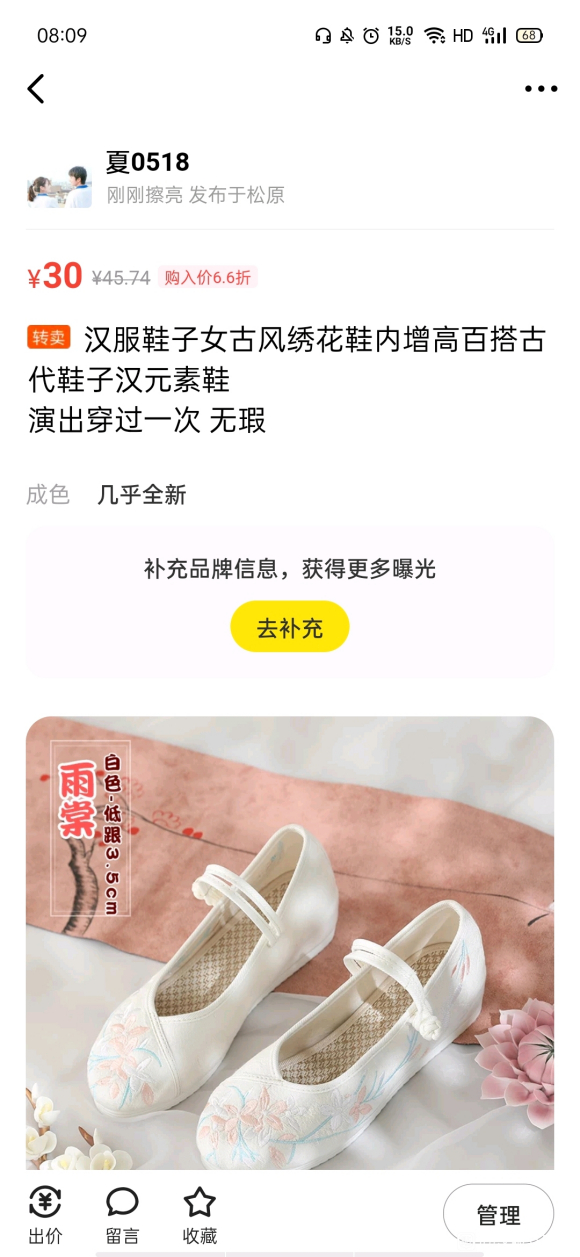
Task: Go back using the arrow icon
Action: pos(36,89)
